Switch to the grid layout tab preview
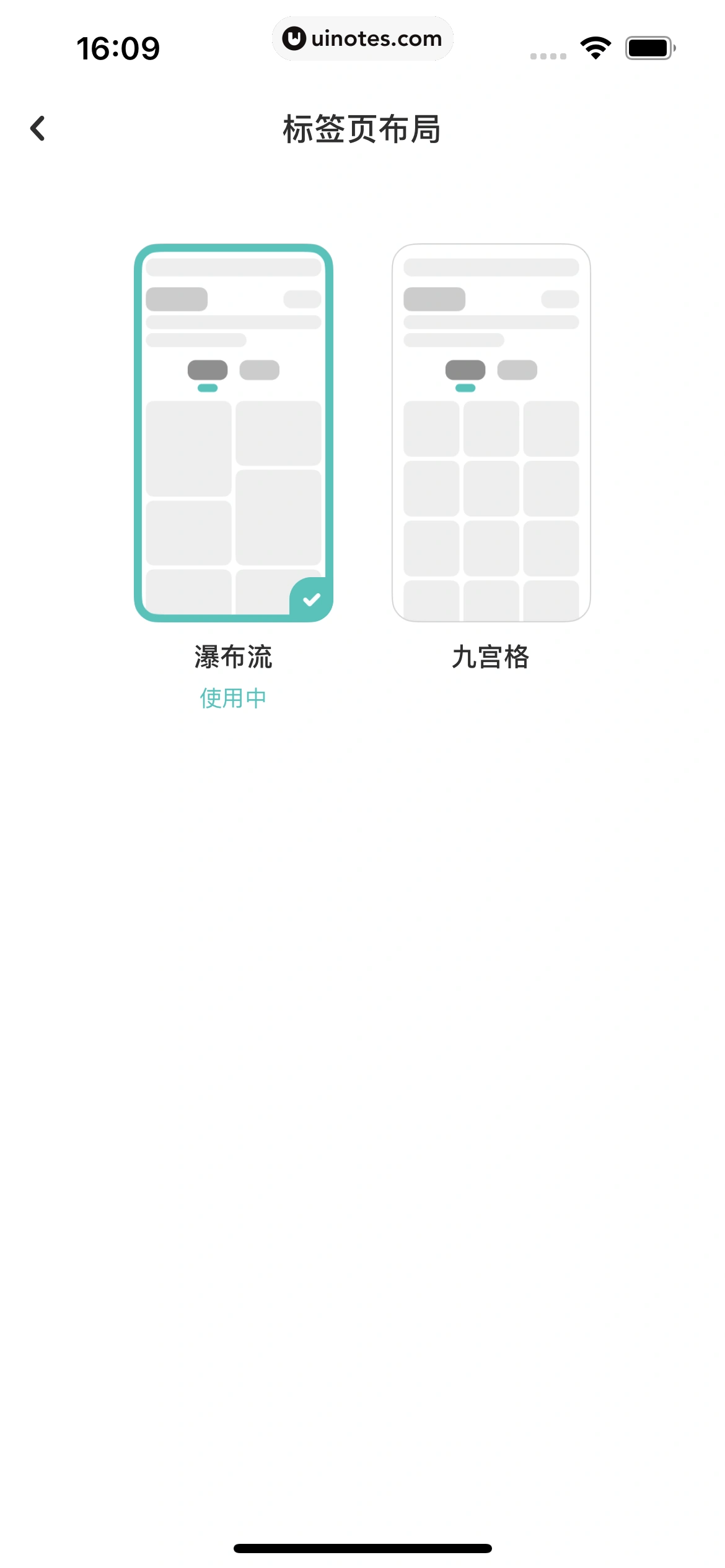 click(491, 433)
